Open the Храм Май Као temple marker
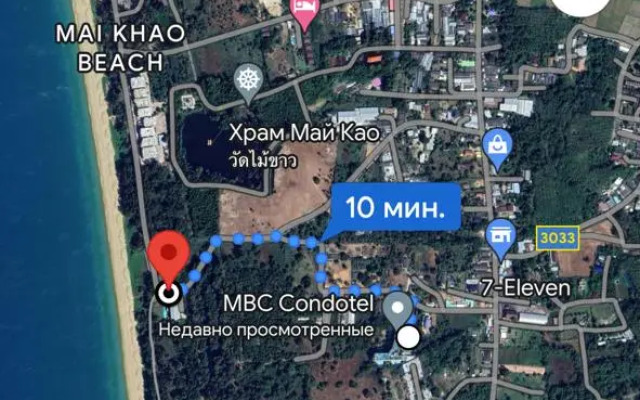 pyautogui.click(x=247, y=82)
